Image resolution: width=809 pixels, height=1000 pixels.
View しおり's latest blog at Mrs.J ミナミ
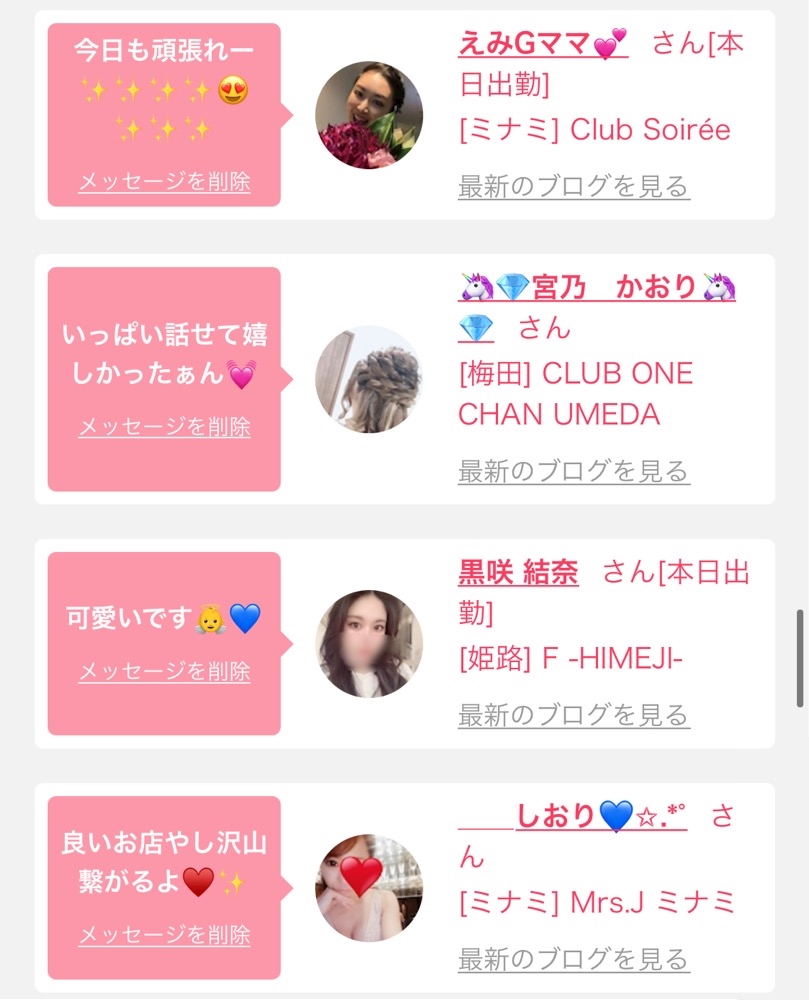[x=574, y=959]
